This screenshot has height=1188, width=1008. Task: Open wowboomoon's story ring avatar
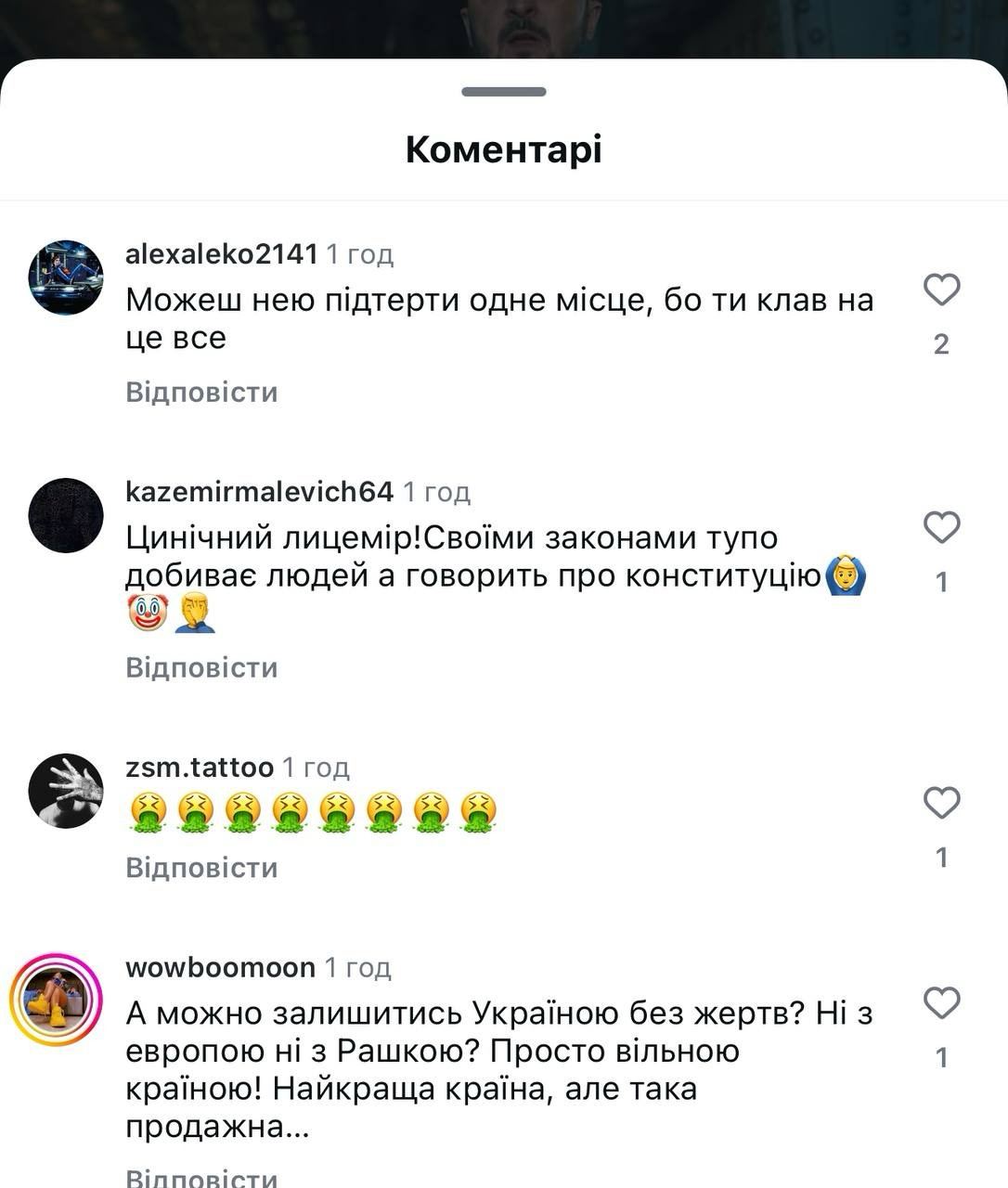[x=56, y=1000]
